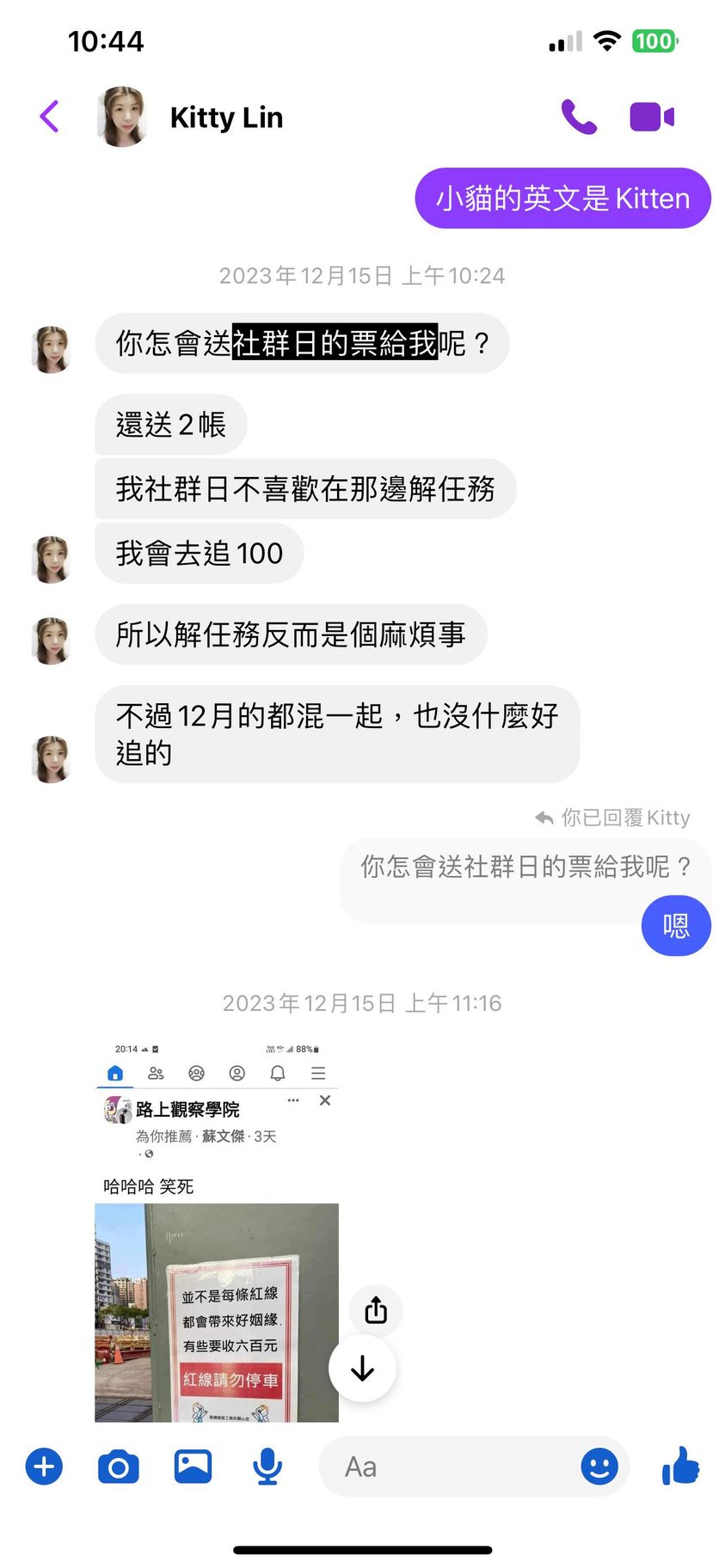
Task: Send a thumbs-up like
Action: (680, 1466)
